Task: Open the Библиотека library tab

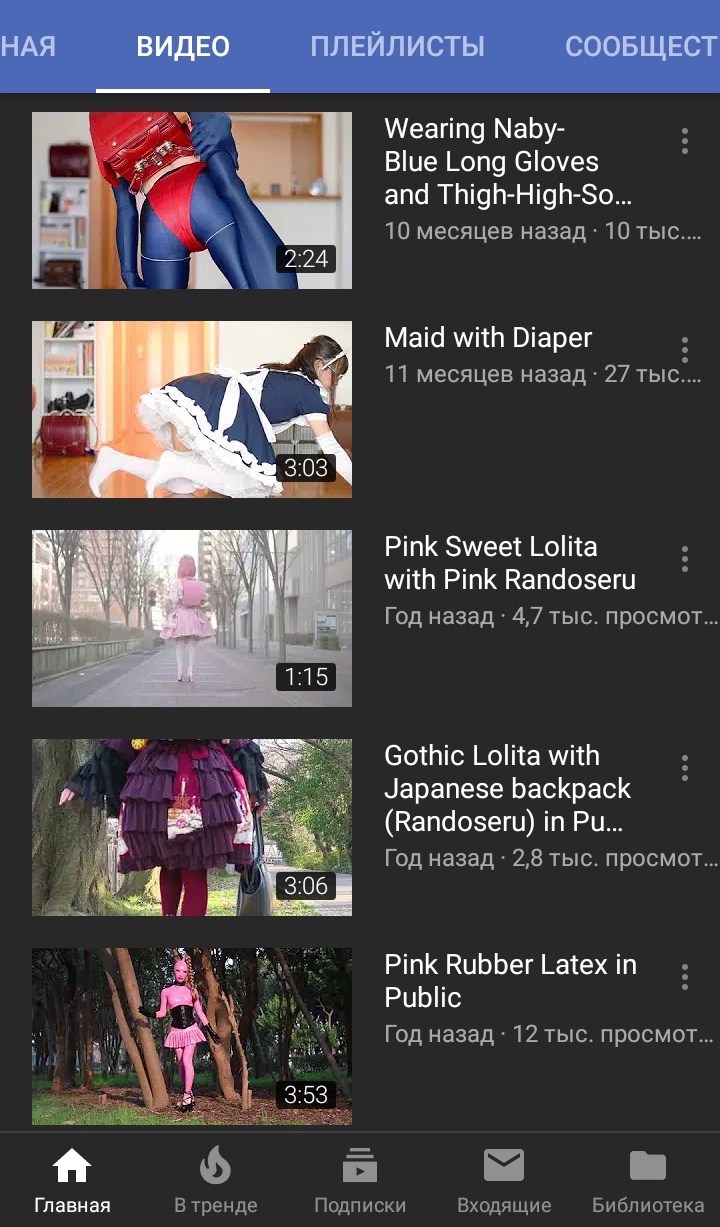Action: click(x=648, y=1180)
